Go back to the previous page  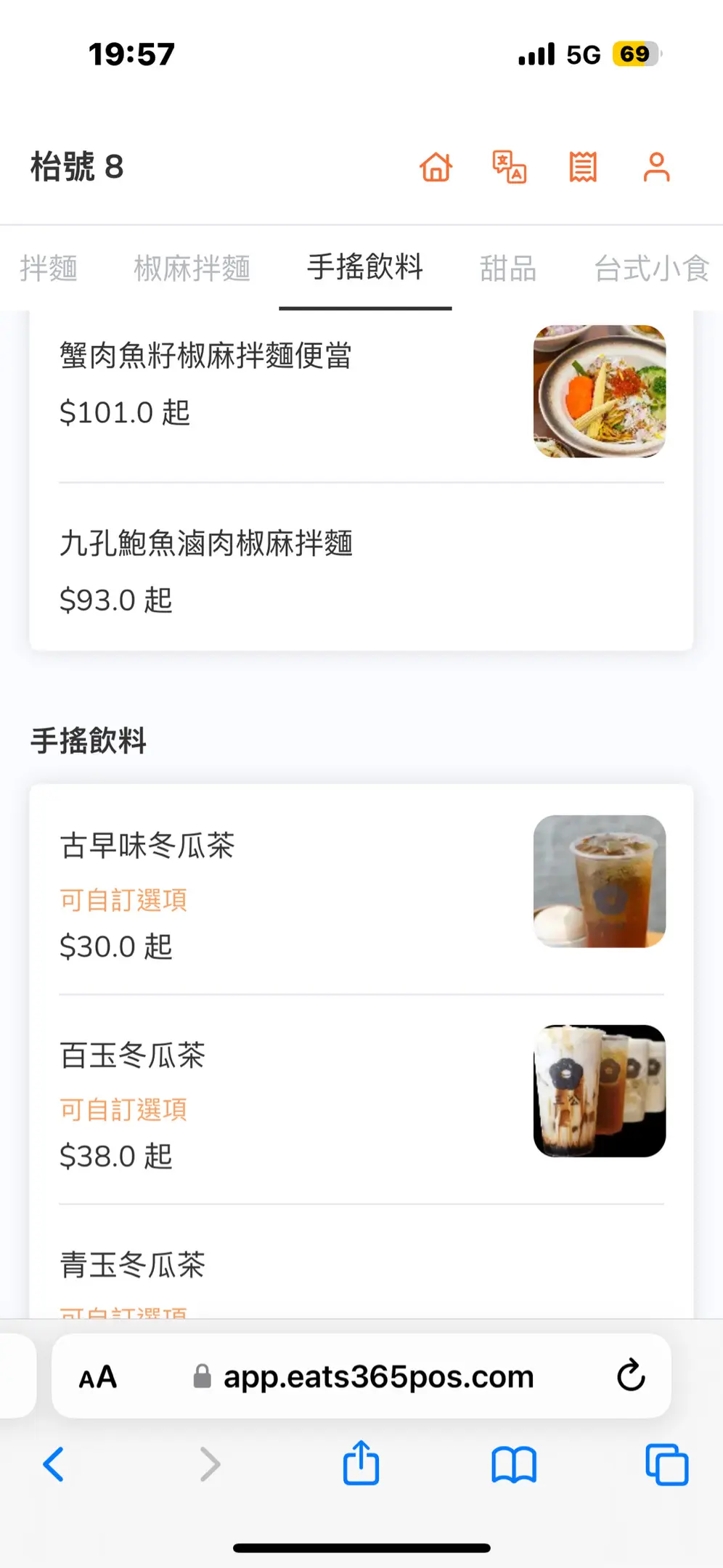54,1464
